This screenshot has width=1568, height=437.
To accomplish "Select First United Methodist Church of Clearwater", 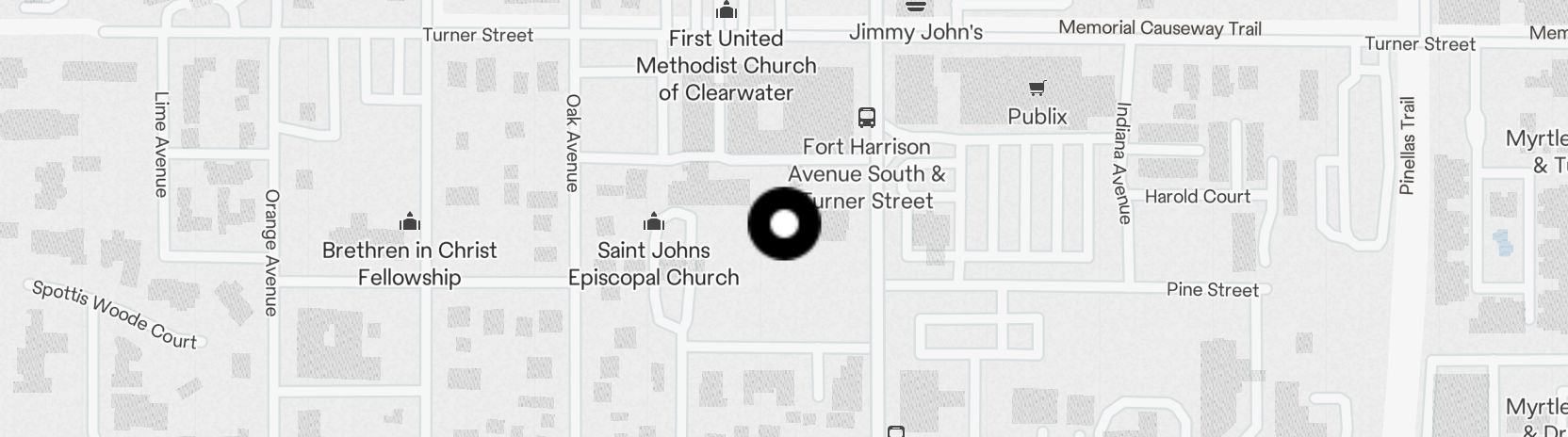I will [727, 11].
